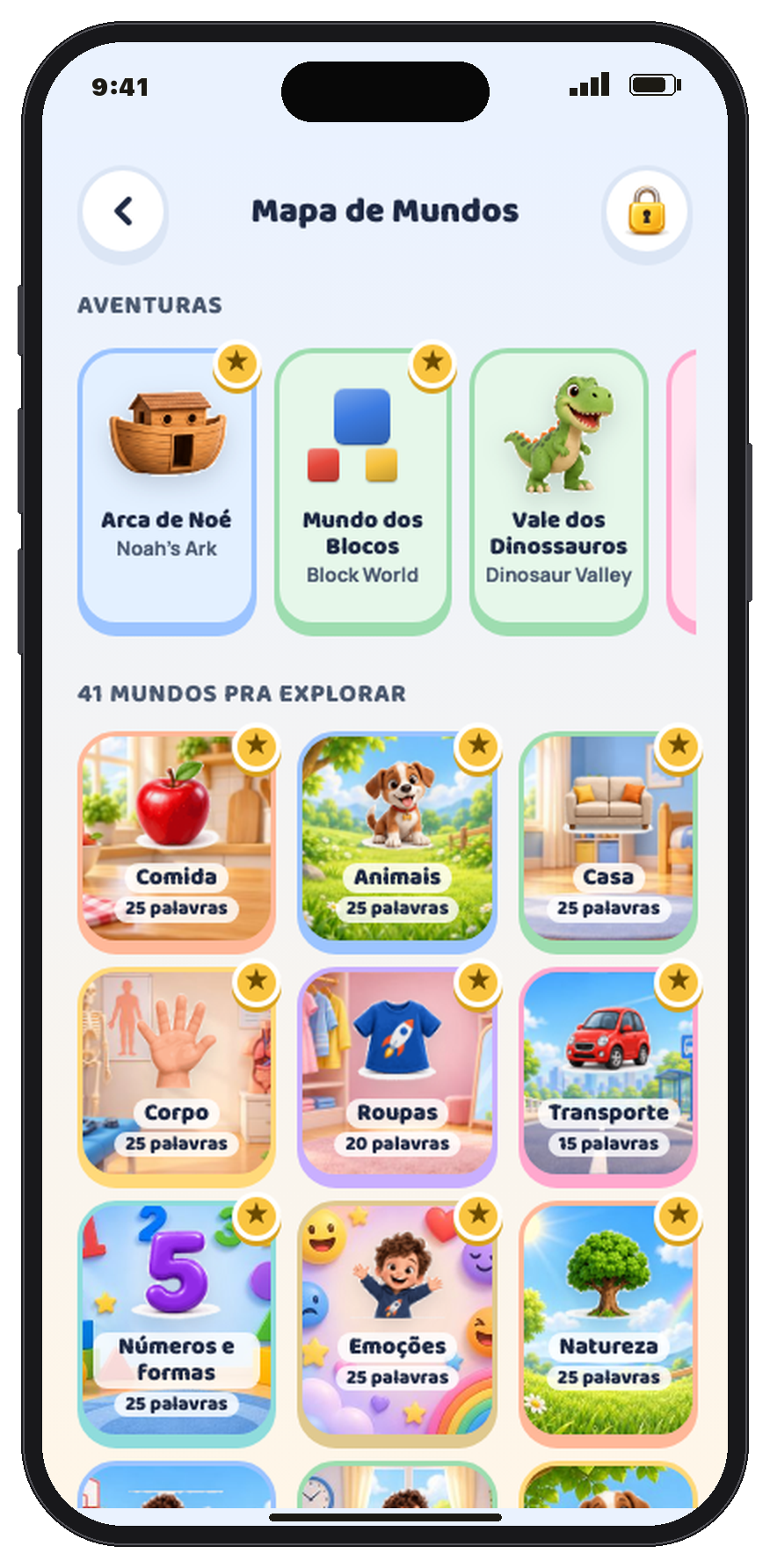
Task: Go back with the arrow button
Action: [123, 212]
